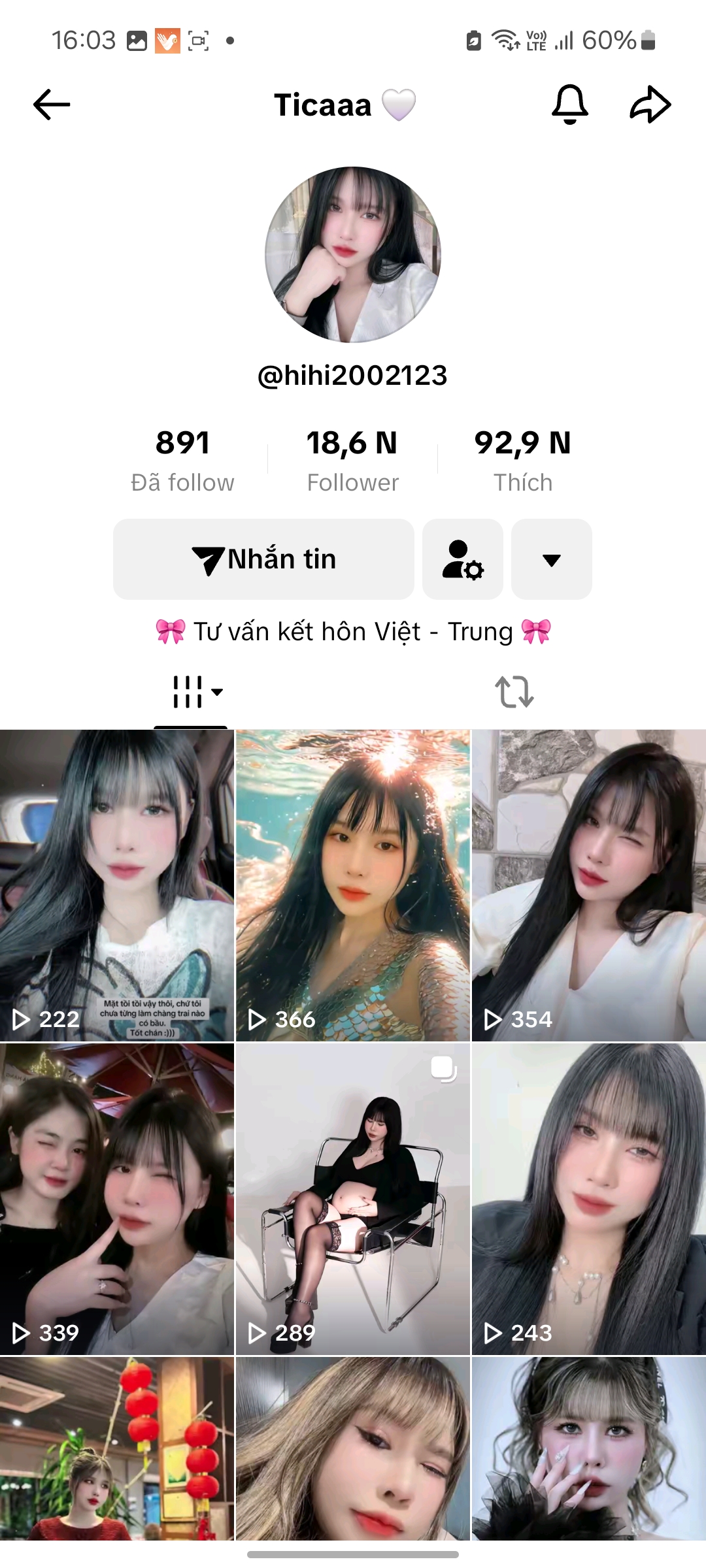Open the chair photo post with 289 views
706x1568 pixels.
click(x=353, y=1198)
